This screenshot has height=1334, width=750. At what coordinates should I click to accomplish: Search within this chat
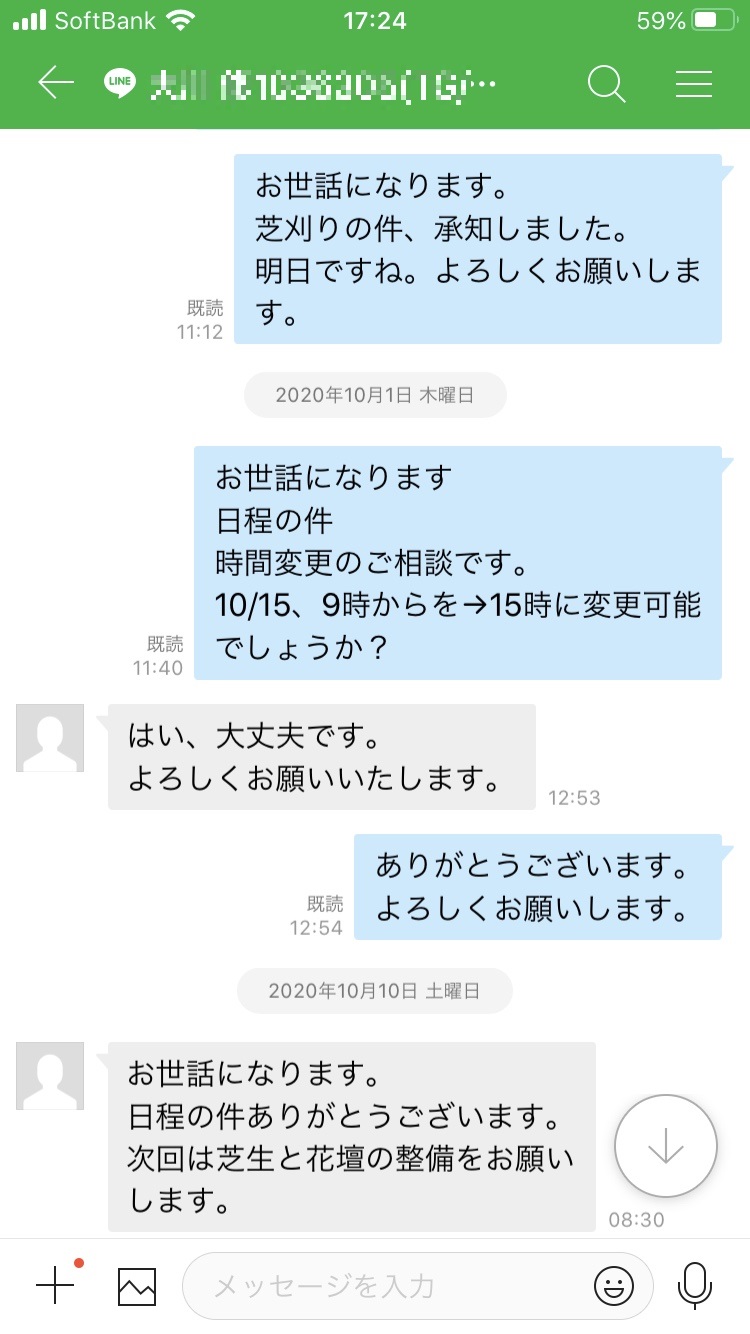606,84
